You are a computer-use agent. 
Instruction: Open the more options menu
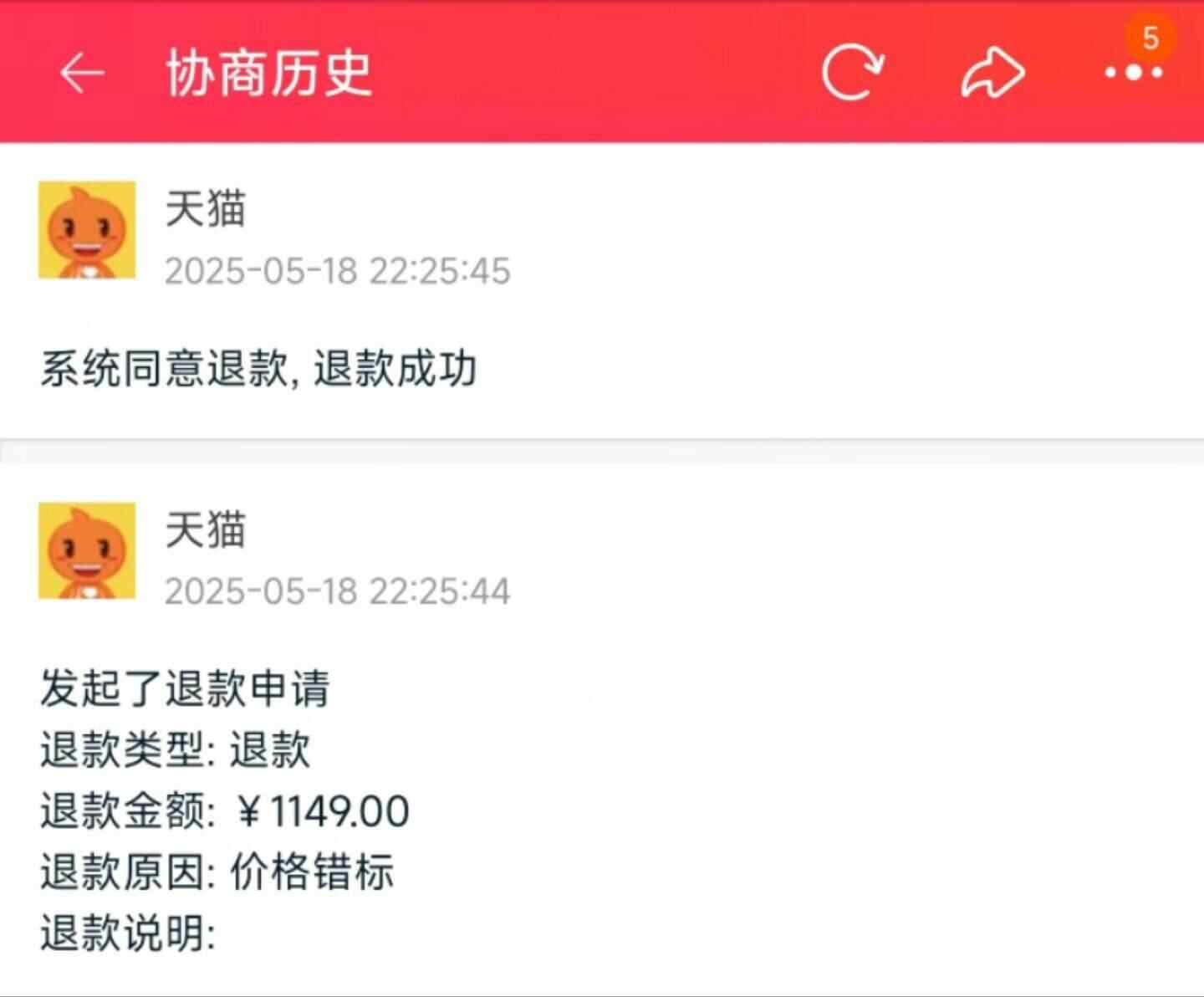coord(1133,73)
